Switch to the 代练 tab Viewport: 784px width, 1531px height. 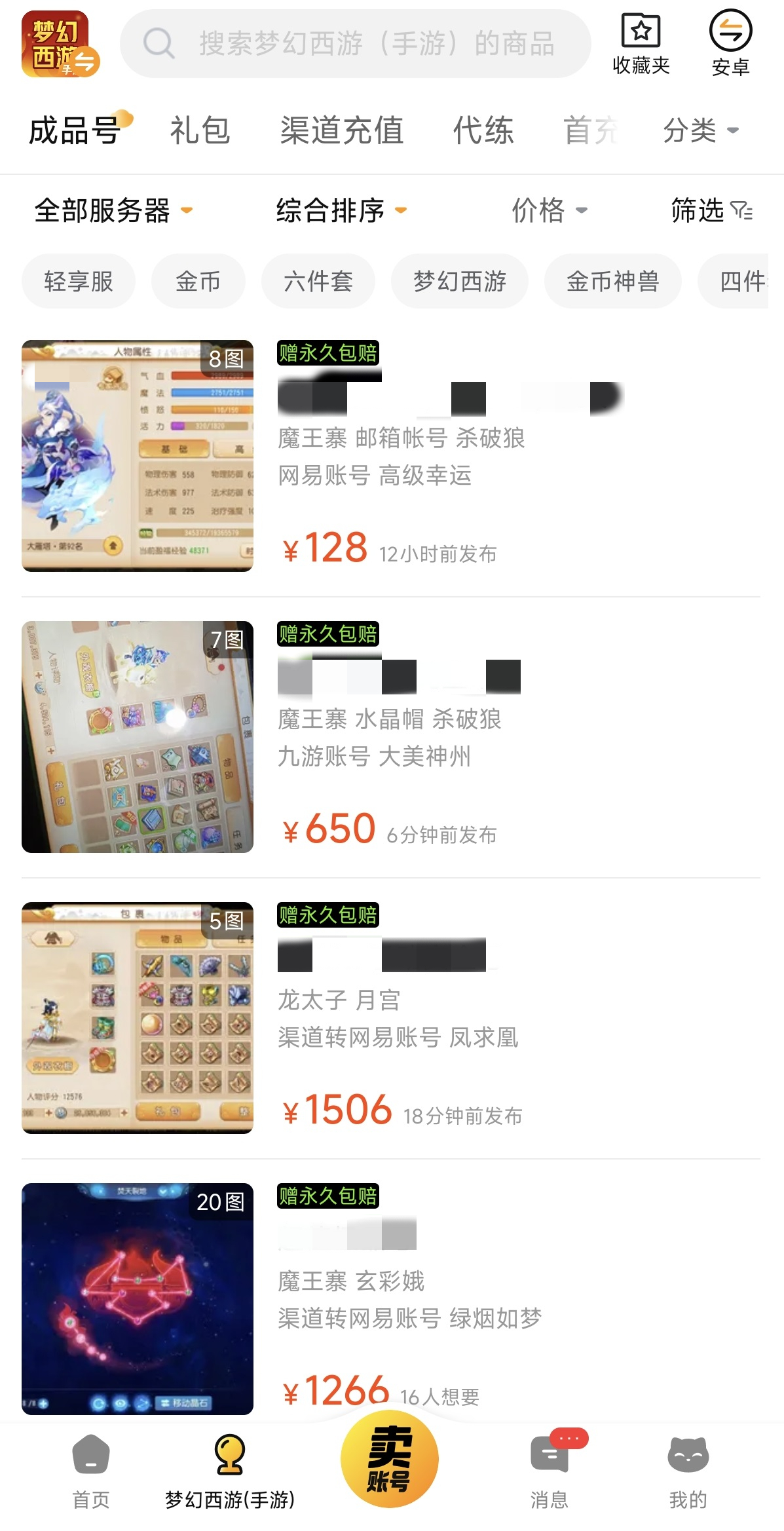tap(483, 130)
